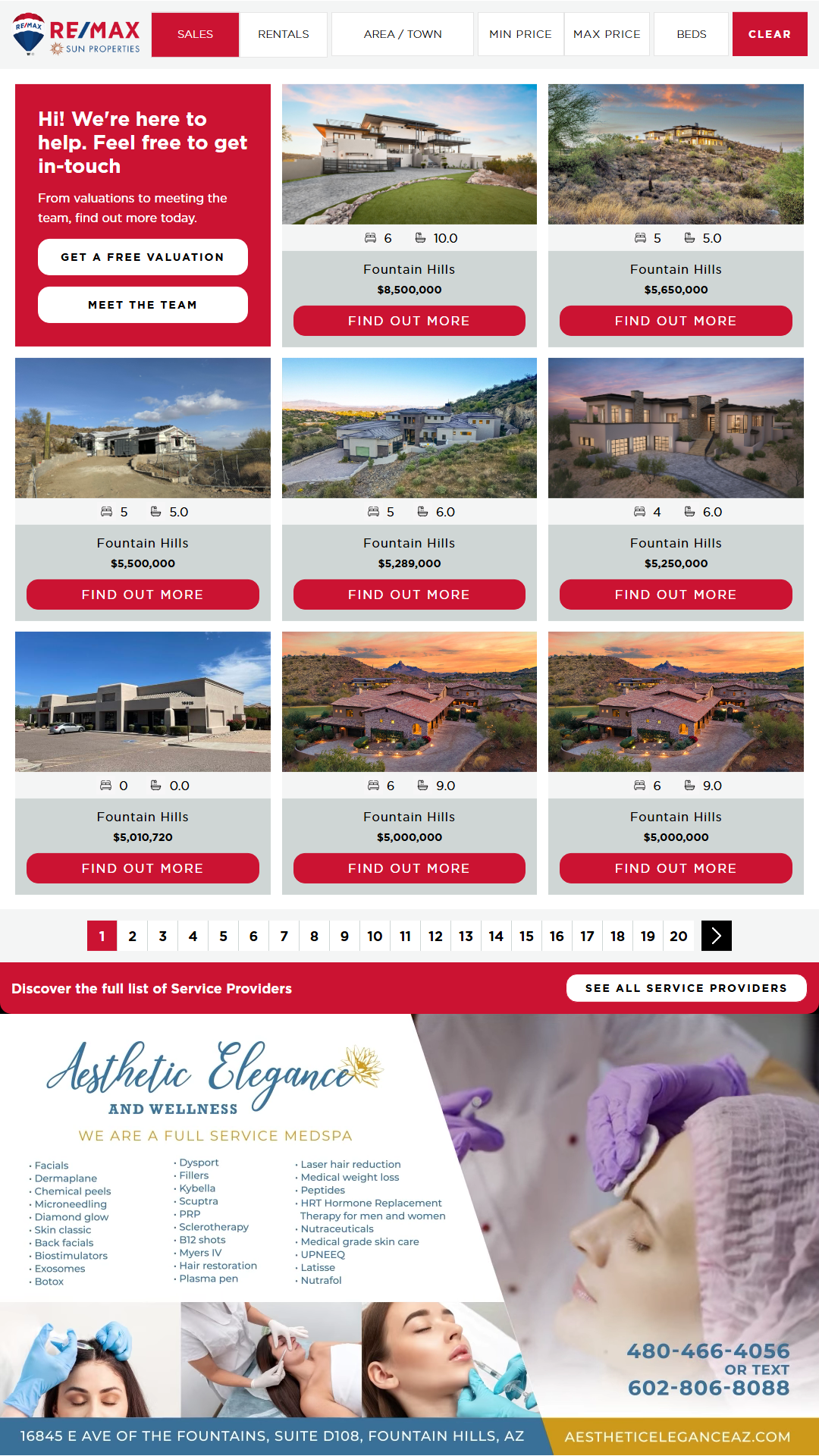
Task: Open the Max Price filter
Action: pyautogui.click(x=607, y=34)
